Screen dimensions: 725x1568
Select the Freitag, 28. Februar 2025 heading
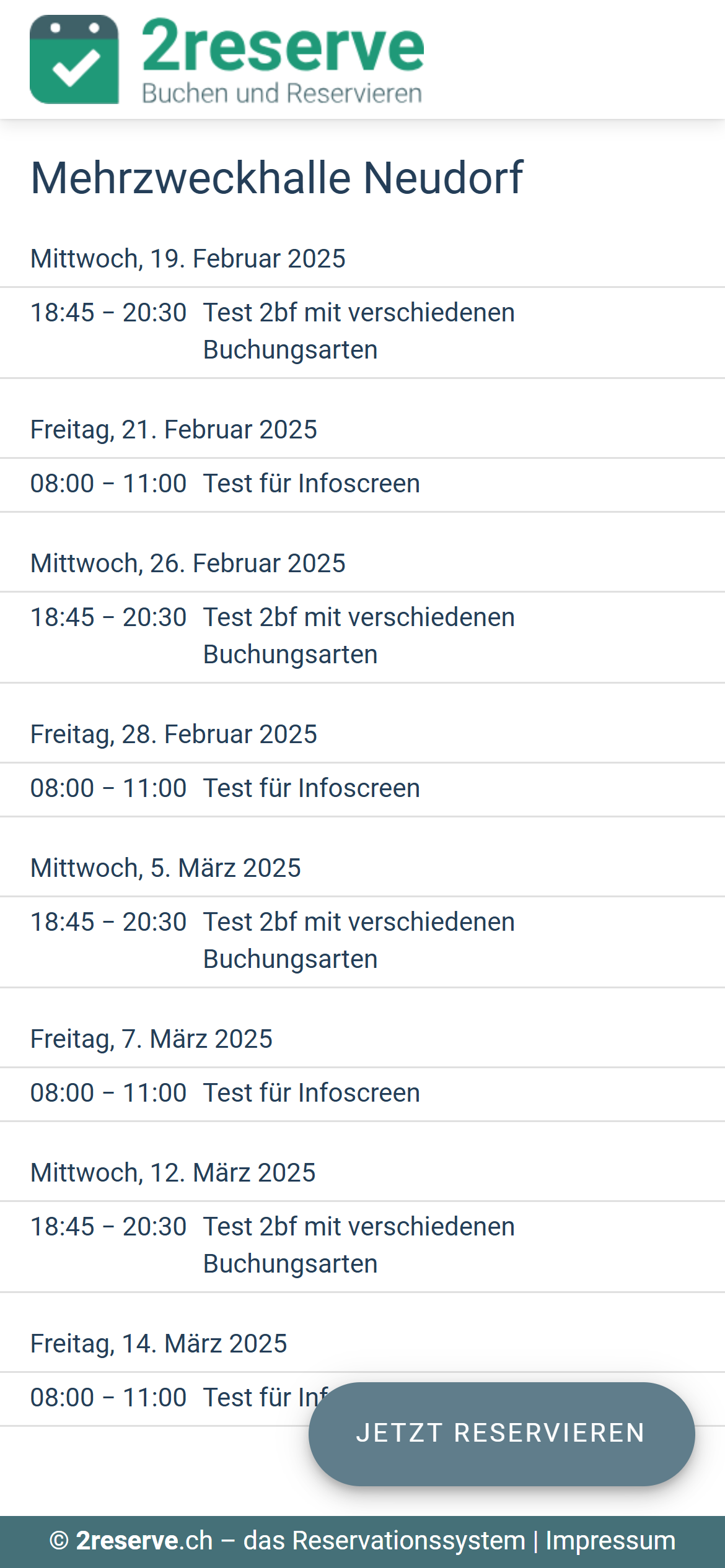pos(174,734)
